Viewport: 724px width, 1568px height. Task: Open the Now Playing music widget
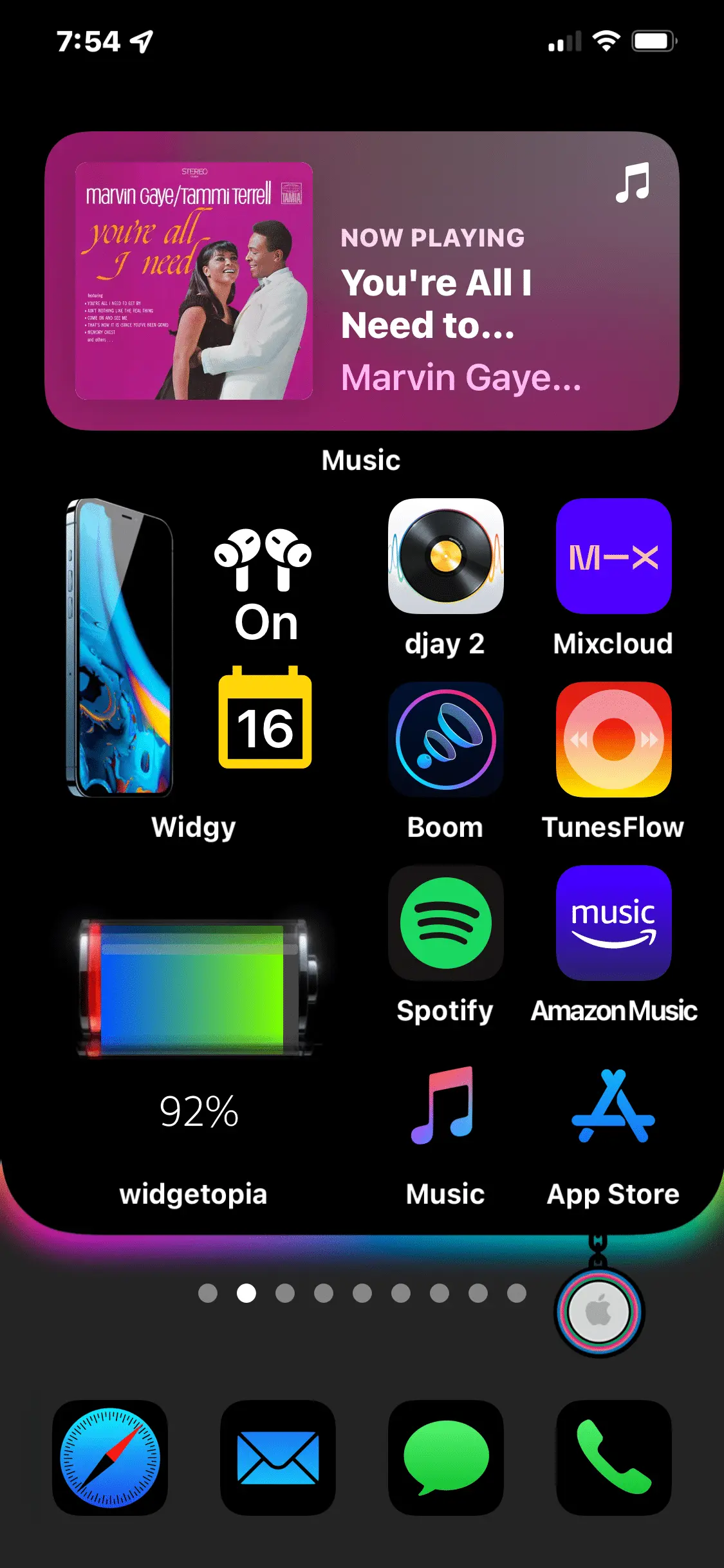[362, 281]
